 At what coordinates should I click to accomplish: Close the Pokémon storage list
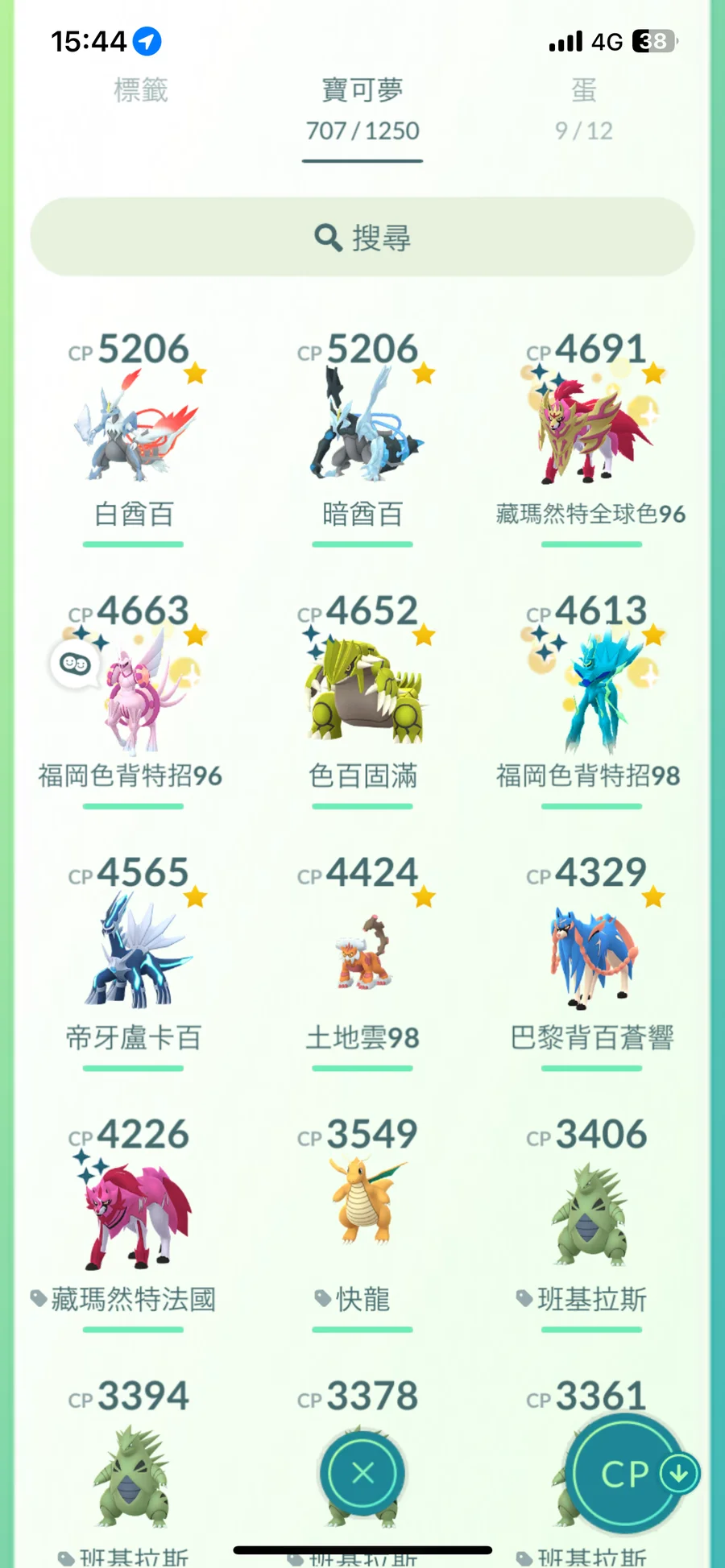click(x=362, y=1474)
